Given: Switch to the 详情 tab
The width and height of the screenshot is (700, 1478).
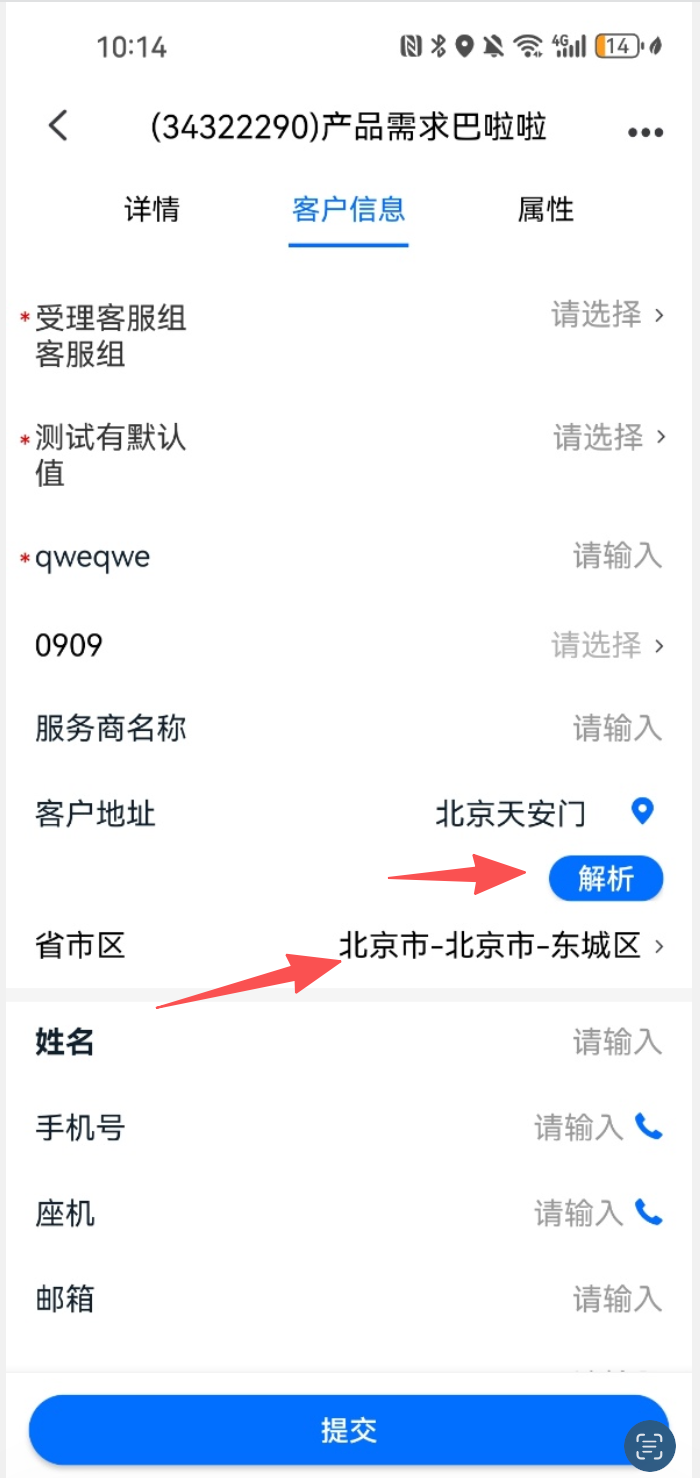Looking at the screenshot, I should (152, 210).
